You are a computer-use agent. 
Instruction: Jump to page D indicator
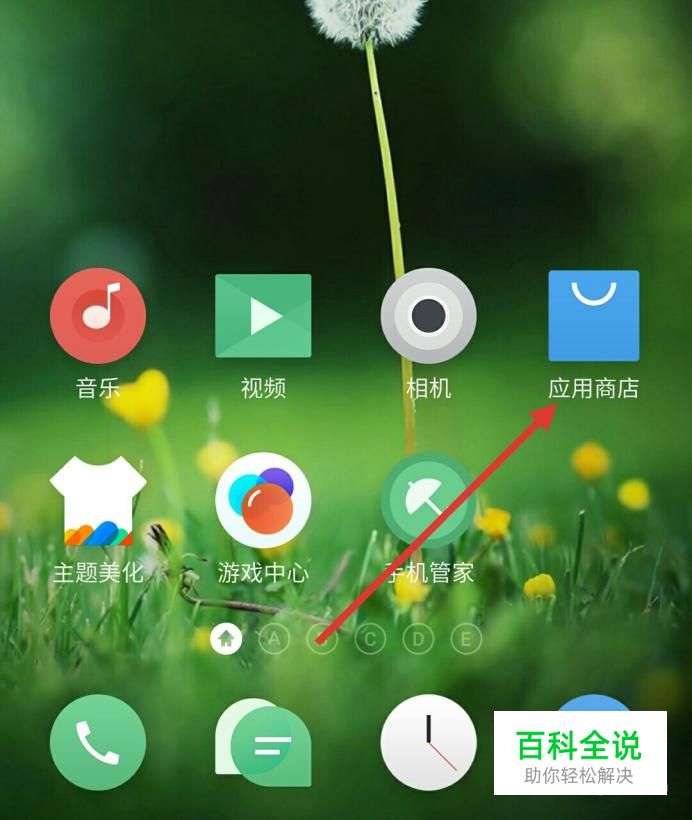point(418,639)
